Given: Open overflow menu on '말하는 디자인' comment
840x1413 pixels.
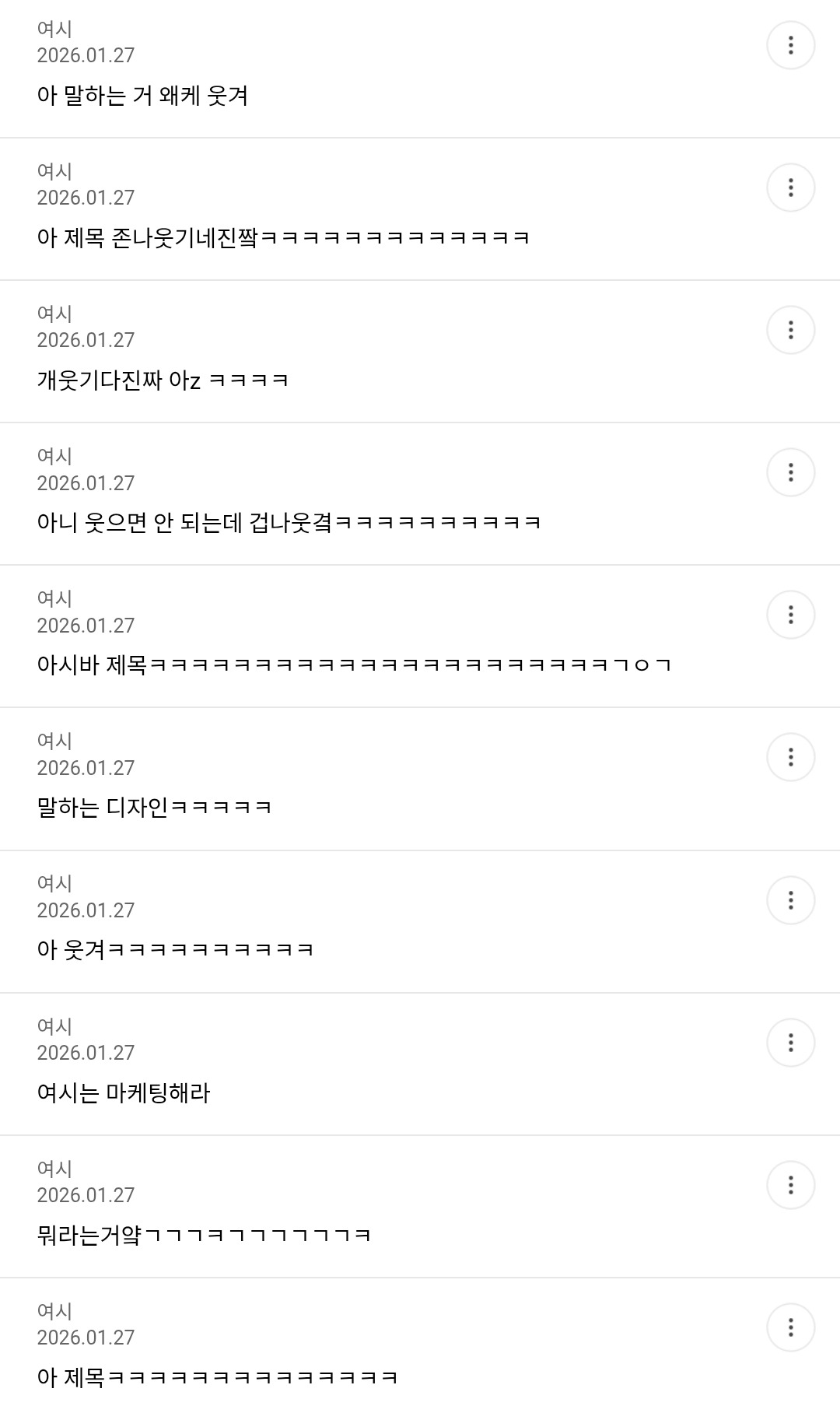Looking at the screenshot, I should click(790, 757).
